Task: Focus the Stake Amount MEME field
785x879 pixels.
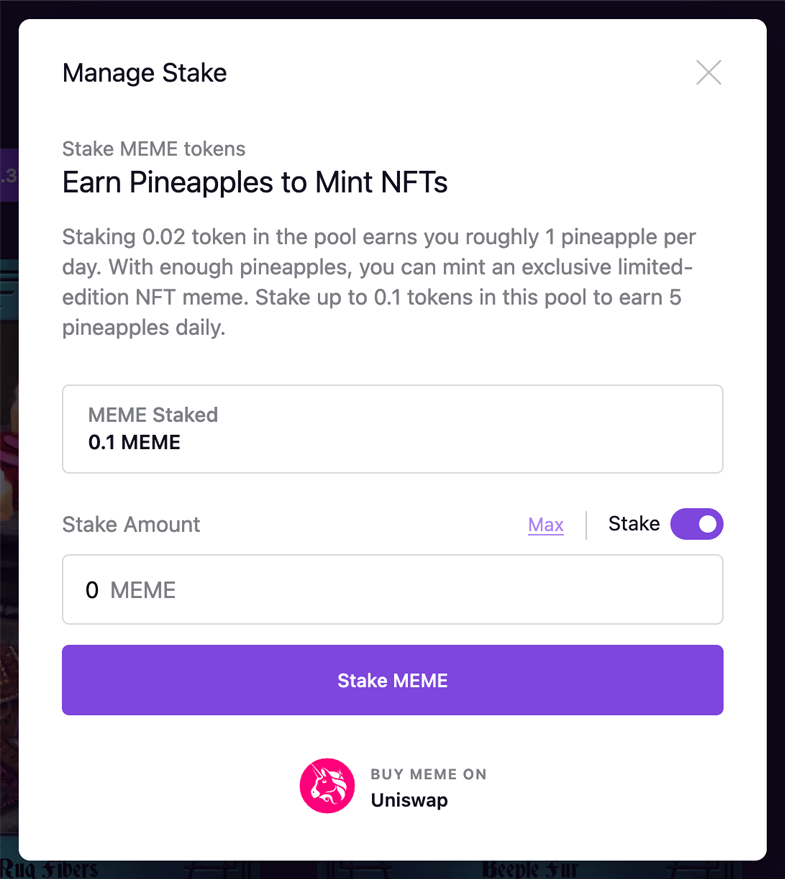Action: coord(392,590)
